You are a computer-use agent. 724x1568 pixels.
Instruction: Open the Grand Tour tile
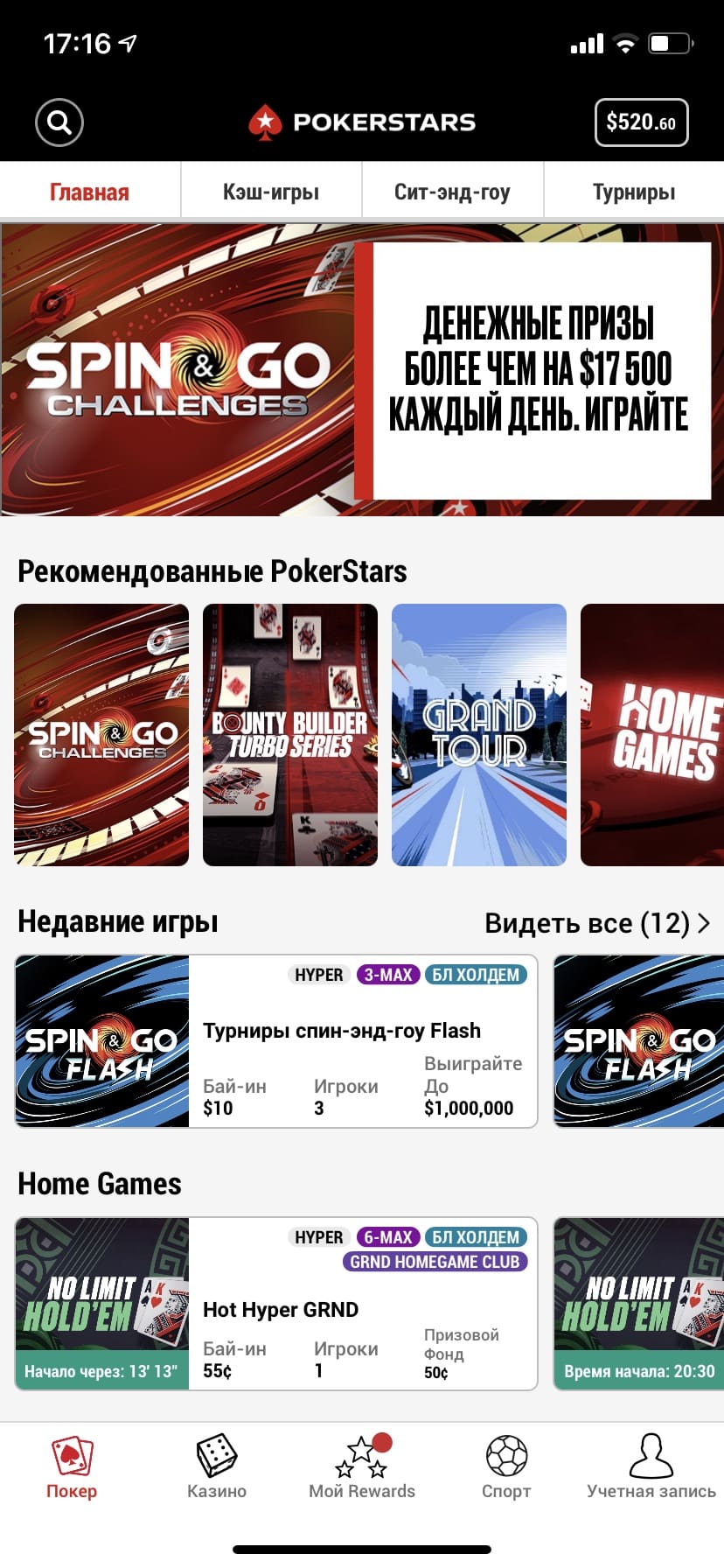coord(479,735)
